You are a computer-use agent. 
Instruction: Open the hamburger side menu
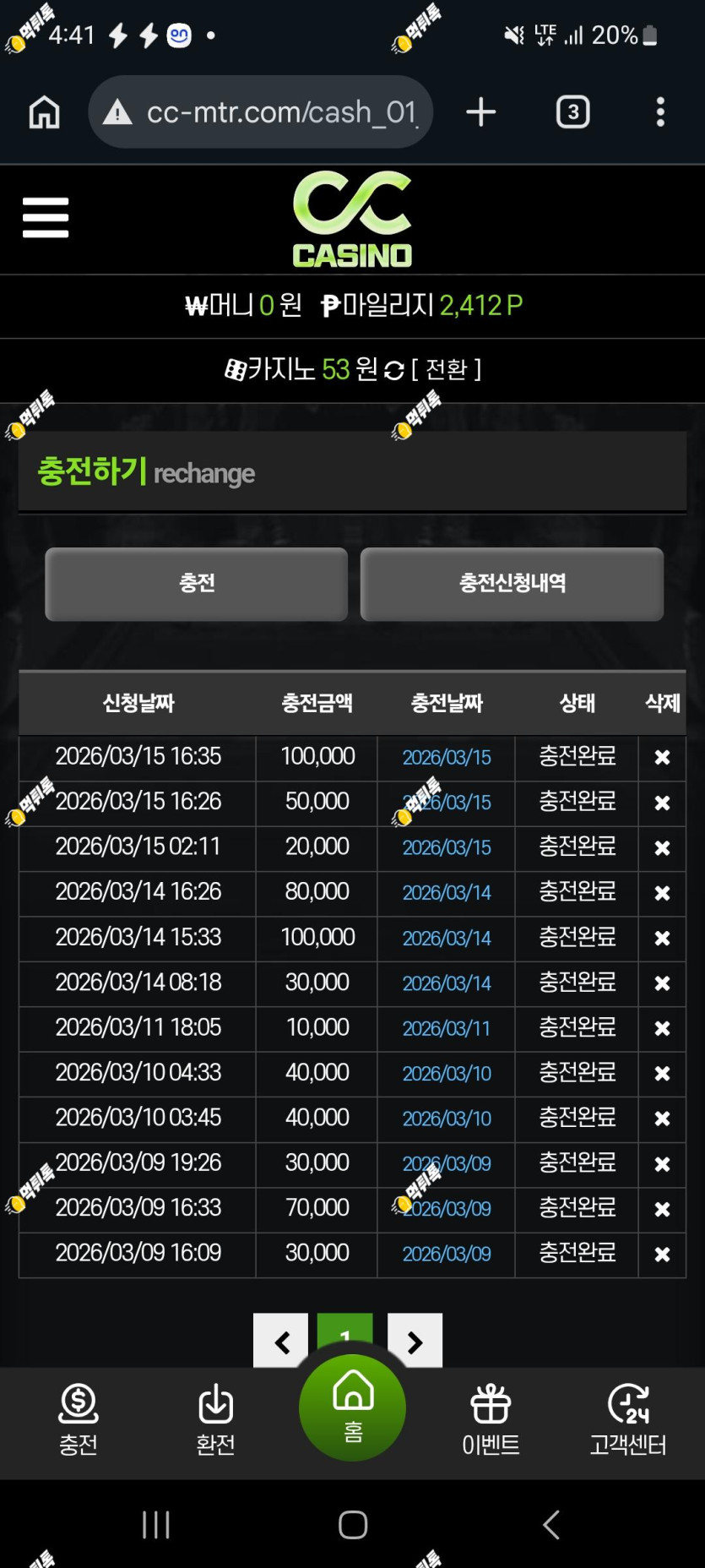[46, 218]
